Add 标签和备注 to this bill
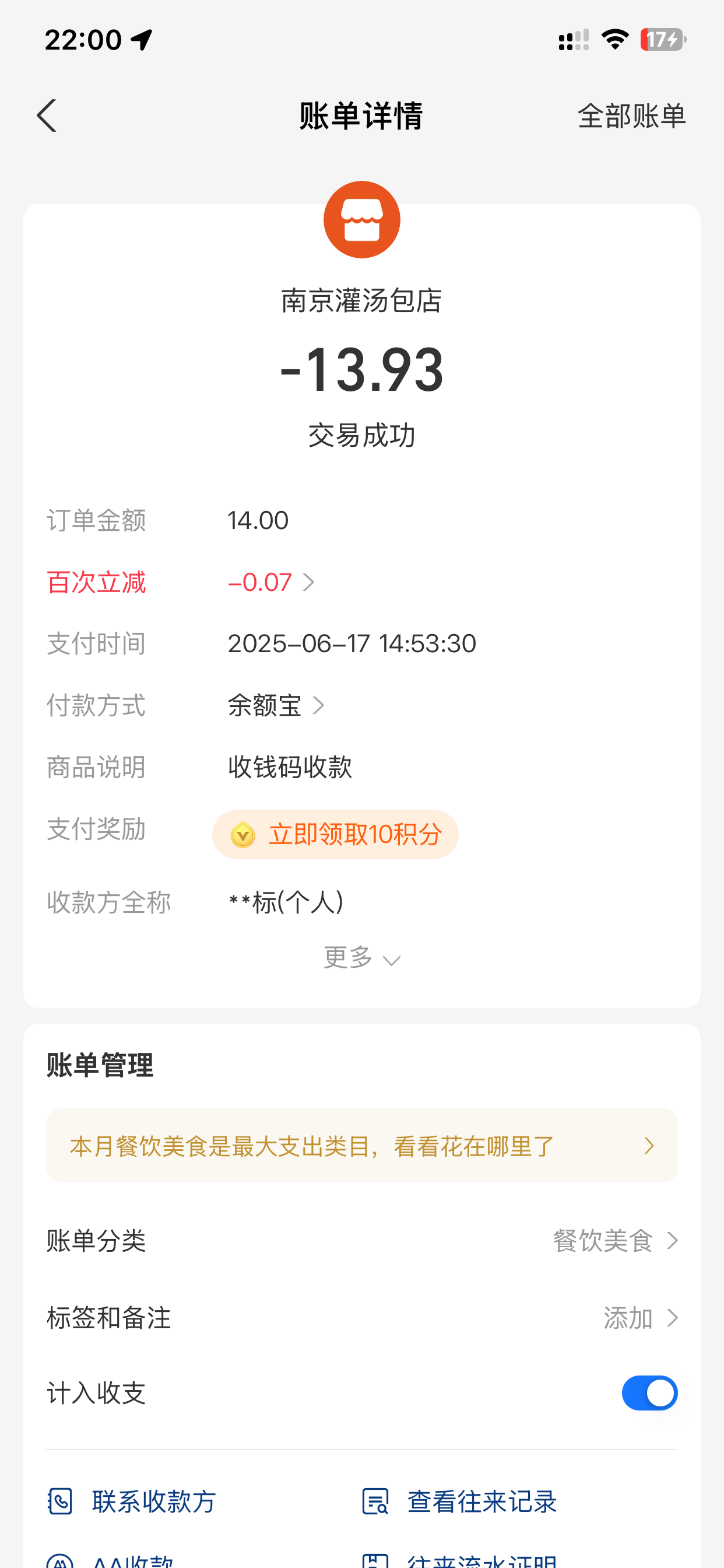The height and width of the screenshot is (1568, 724). (362, 1318)
